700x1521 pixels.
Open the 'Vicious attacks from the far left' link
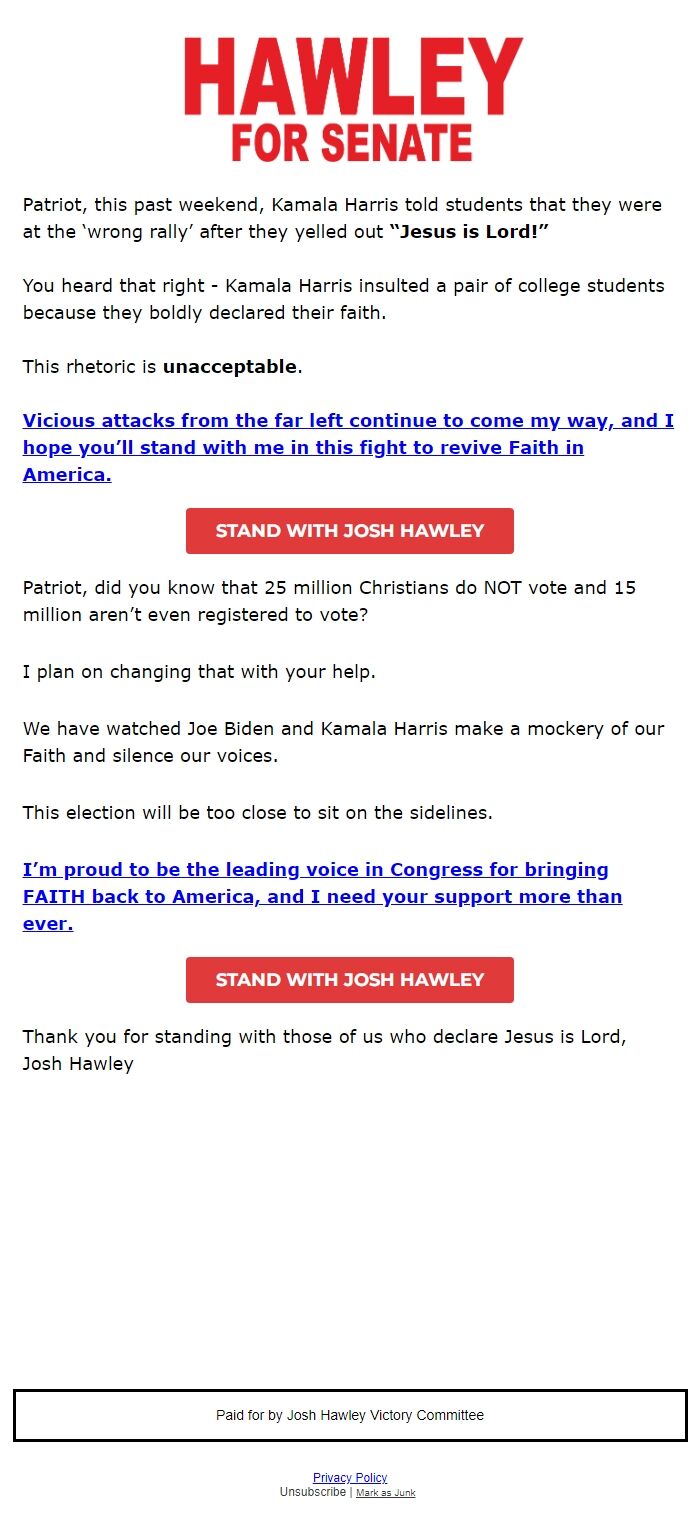[348, 447]
